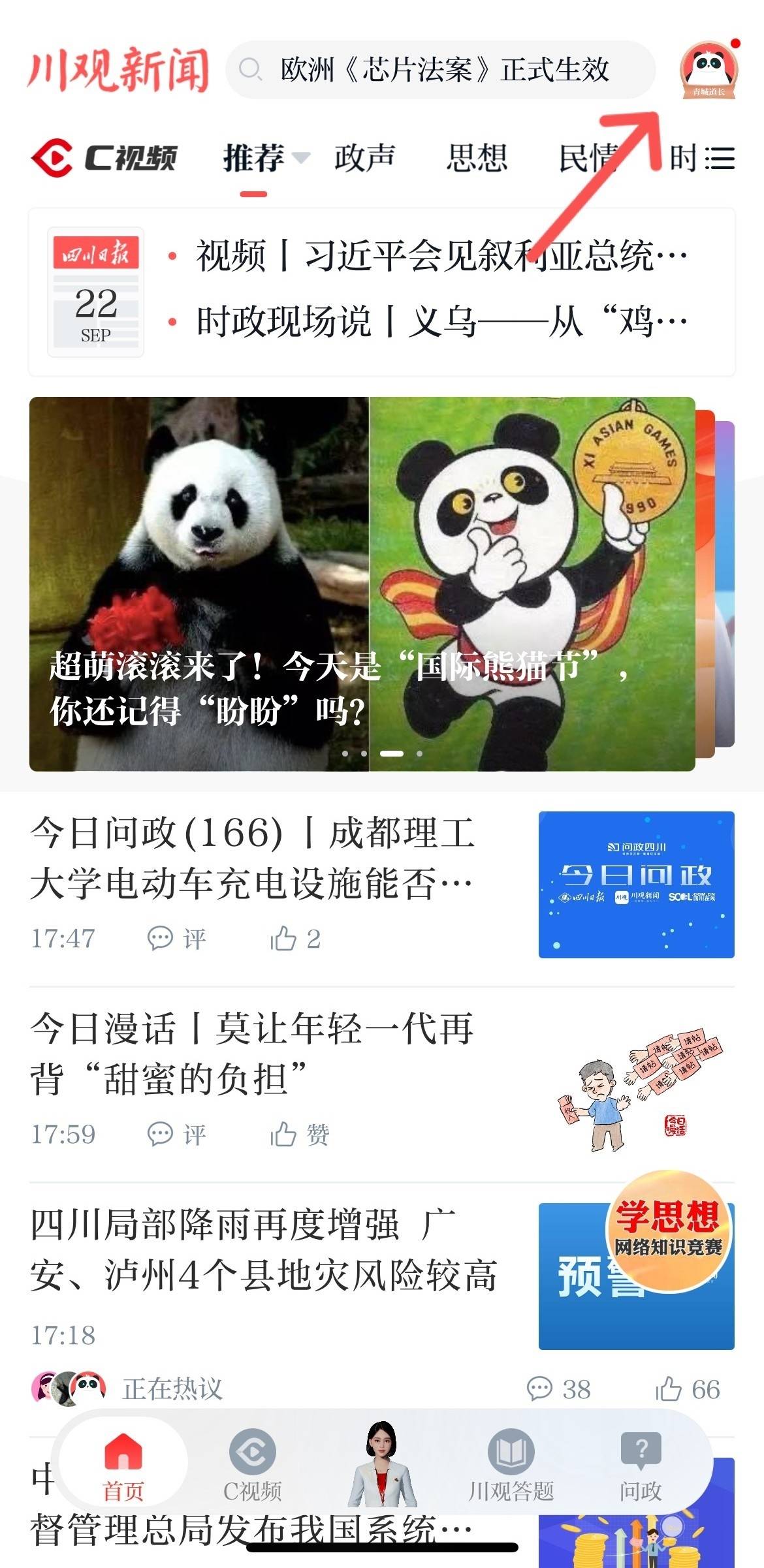
Task: Switch to the 思想 tab
Action: pos(477,158)
